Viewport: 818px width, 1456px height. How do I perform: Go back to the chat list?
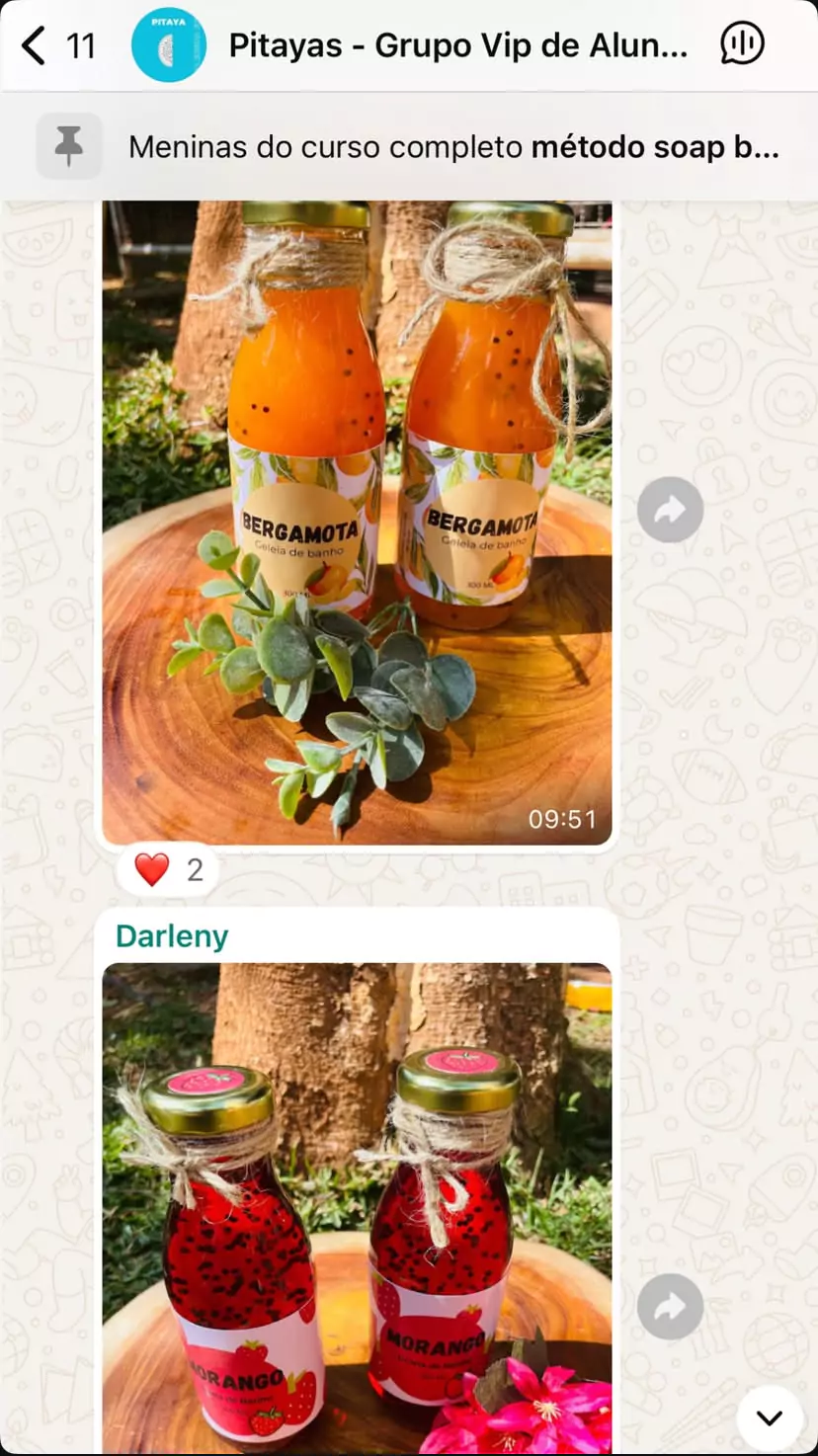pyautogui.click(x=36, y=45)
